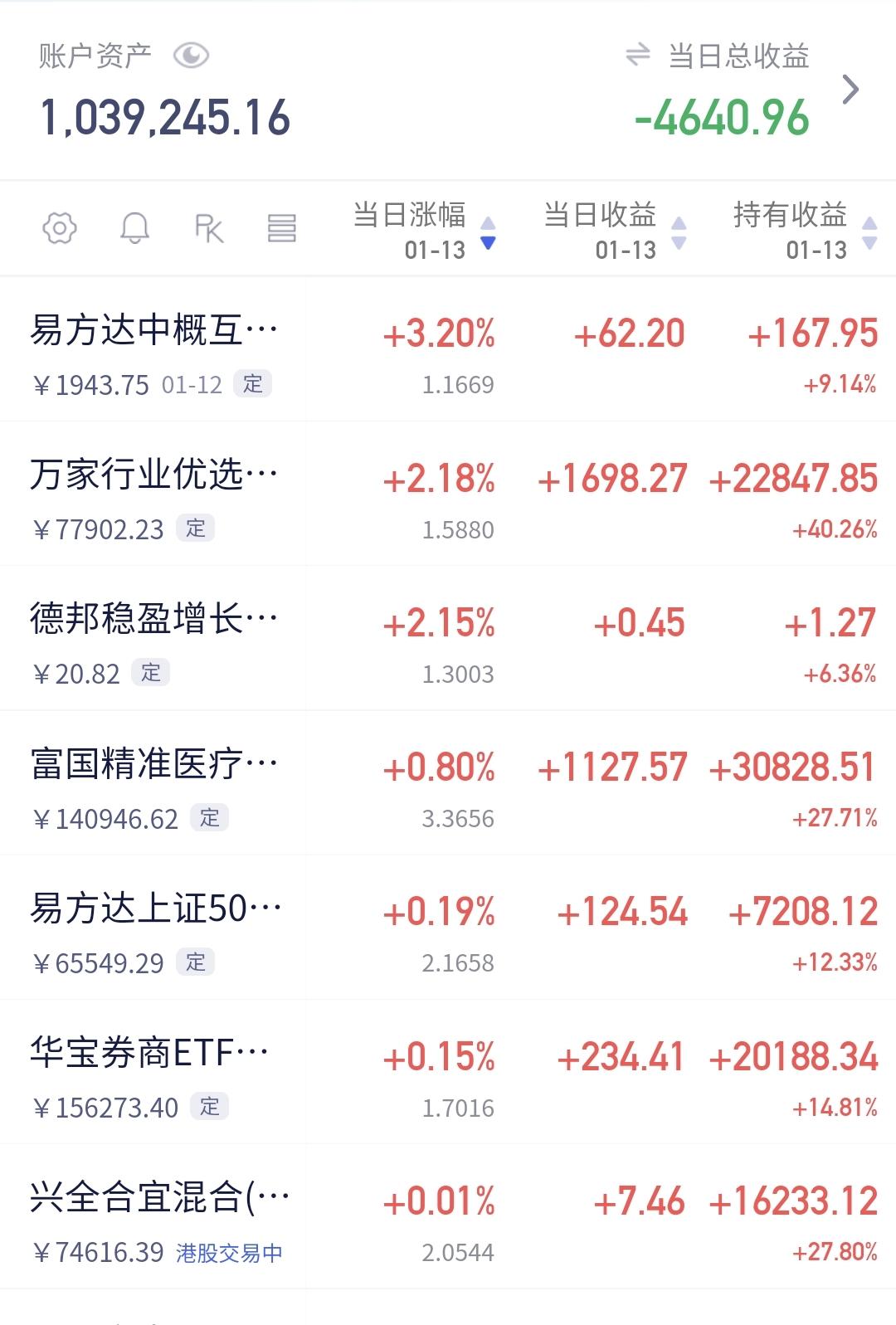Viewport: 896px width, 1325px height.
Task: Change the list layout view icon
Action: click(282, 227)
